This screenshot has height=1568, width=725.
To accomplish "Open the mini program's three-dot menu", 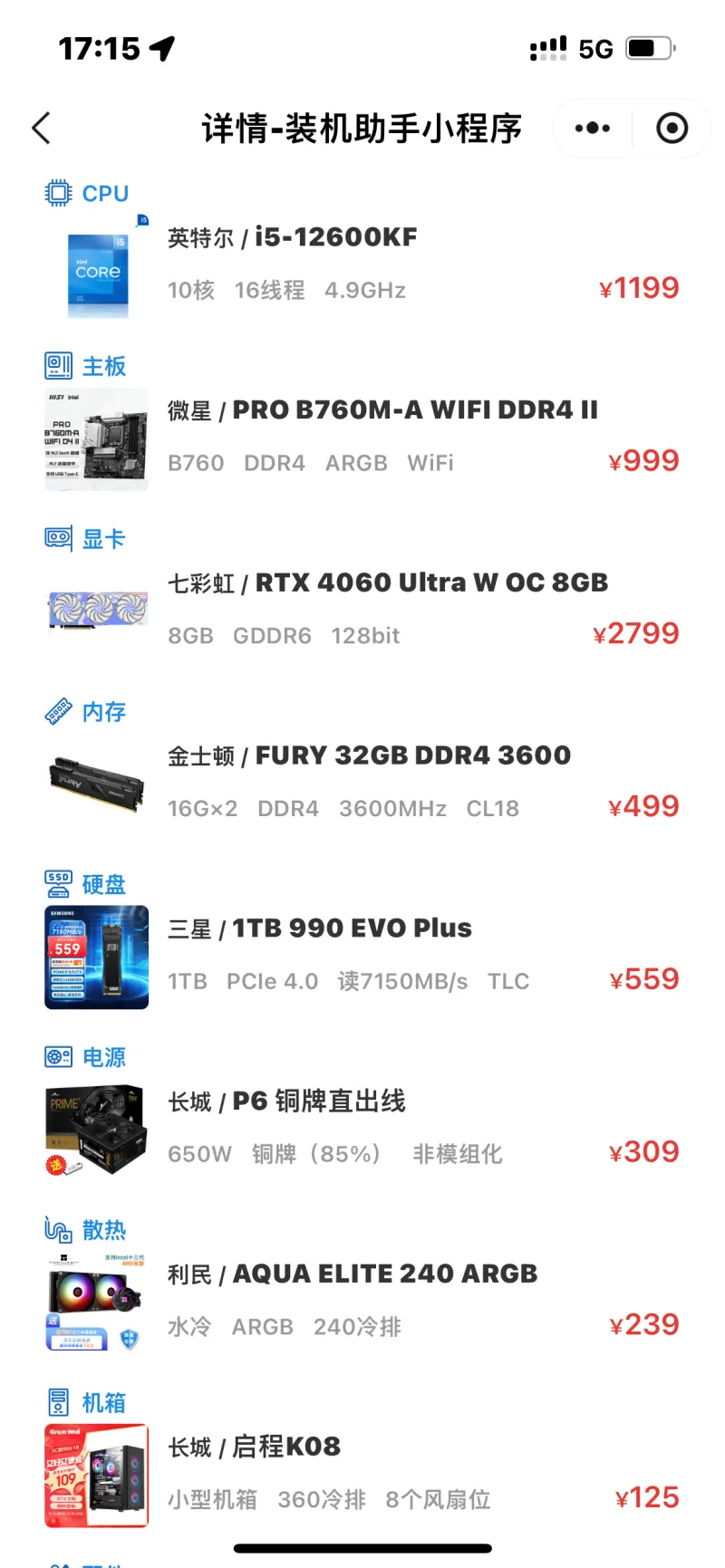I will coord(593,129).
